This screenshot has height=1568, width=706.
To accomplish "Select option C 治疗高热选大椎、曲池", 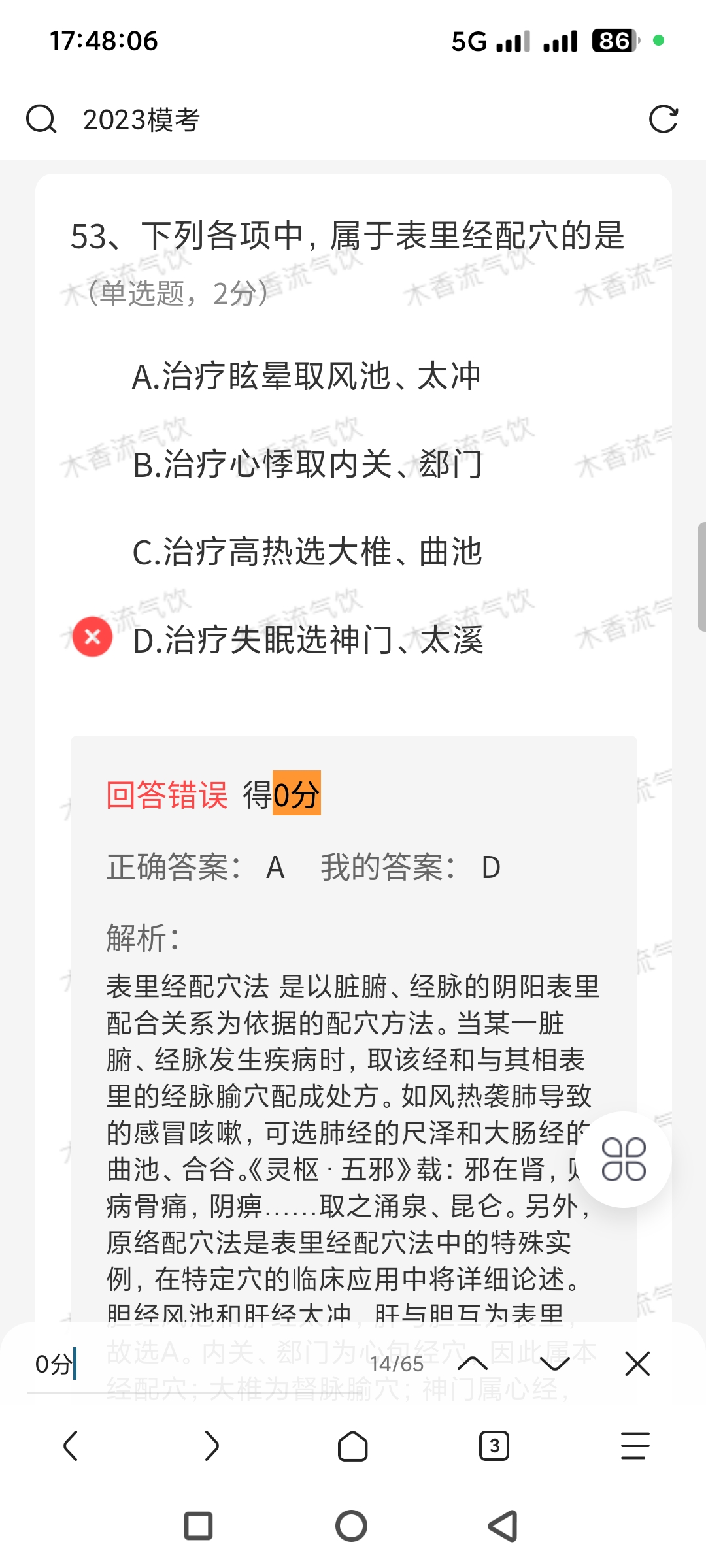I will (x=307, y=553).
